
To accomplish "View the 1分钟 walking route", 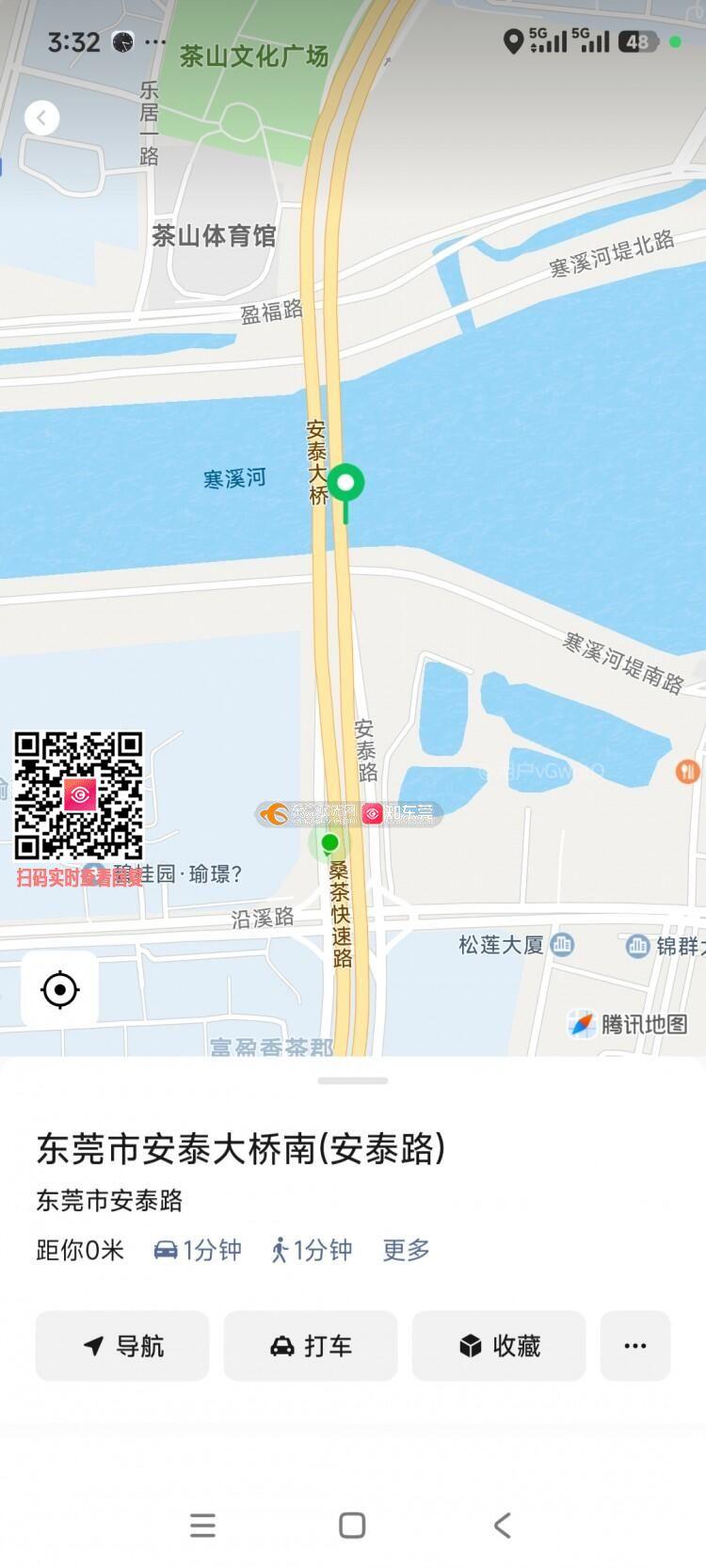I will [312, 1250].
